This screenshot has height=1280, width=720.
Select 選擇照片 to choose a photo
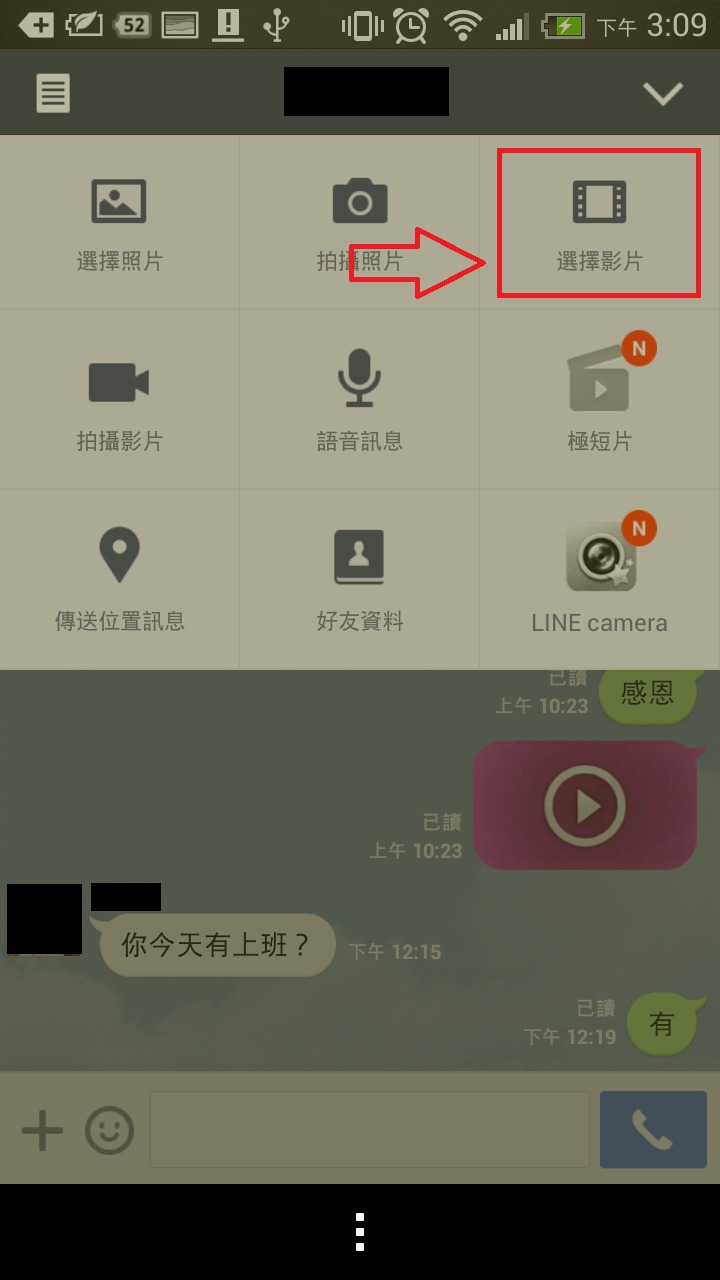(x=120, y=223)
